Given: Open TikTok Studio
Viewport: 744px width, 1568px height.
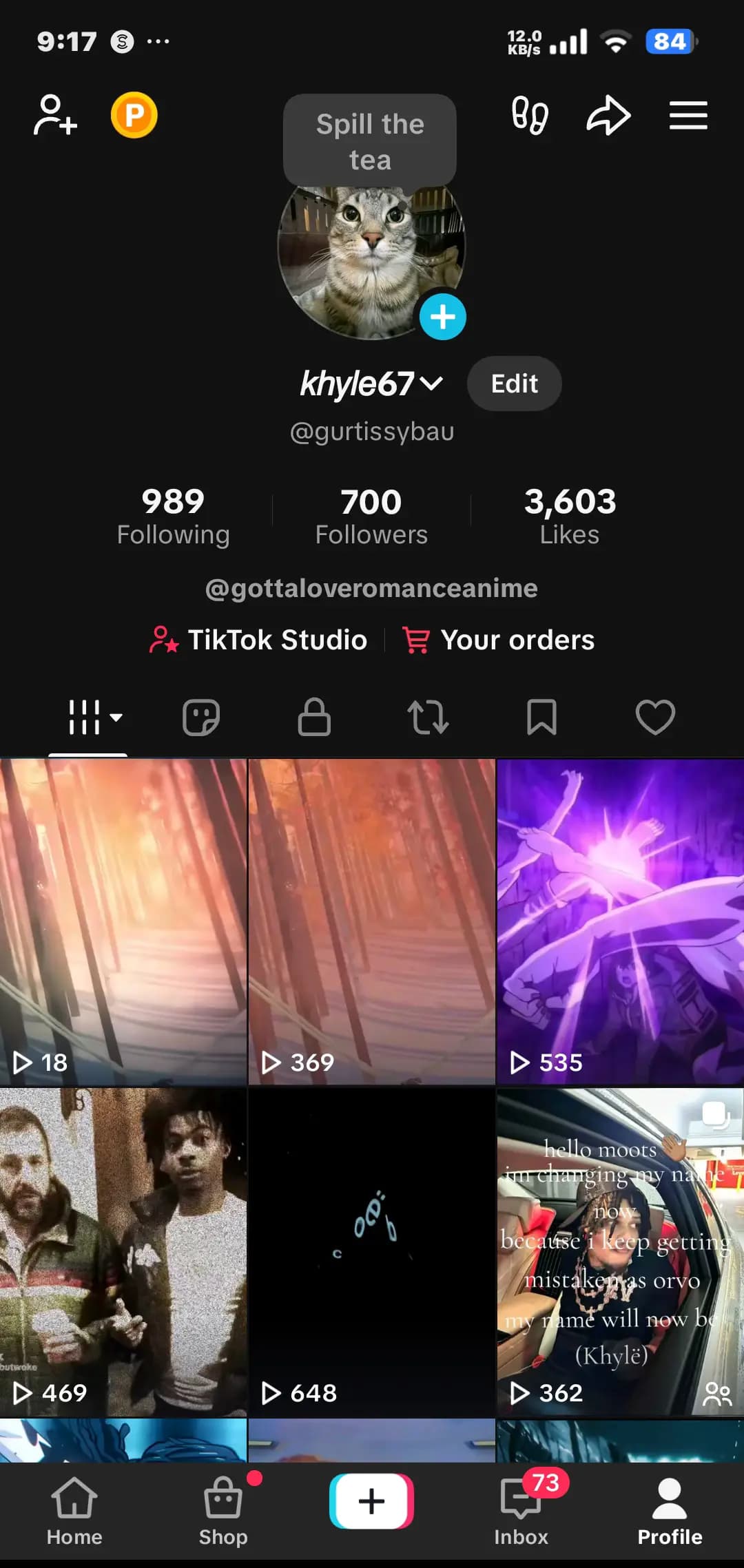Looking at the screenshot, I should [259, 640].
